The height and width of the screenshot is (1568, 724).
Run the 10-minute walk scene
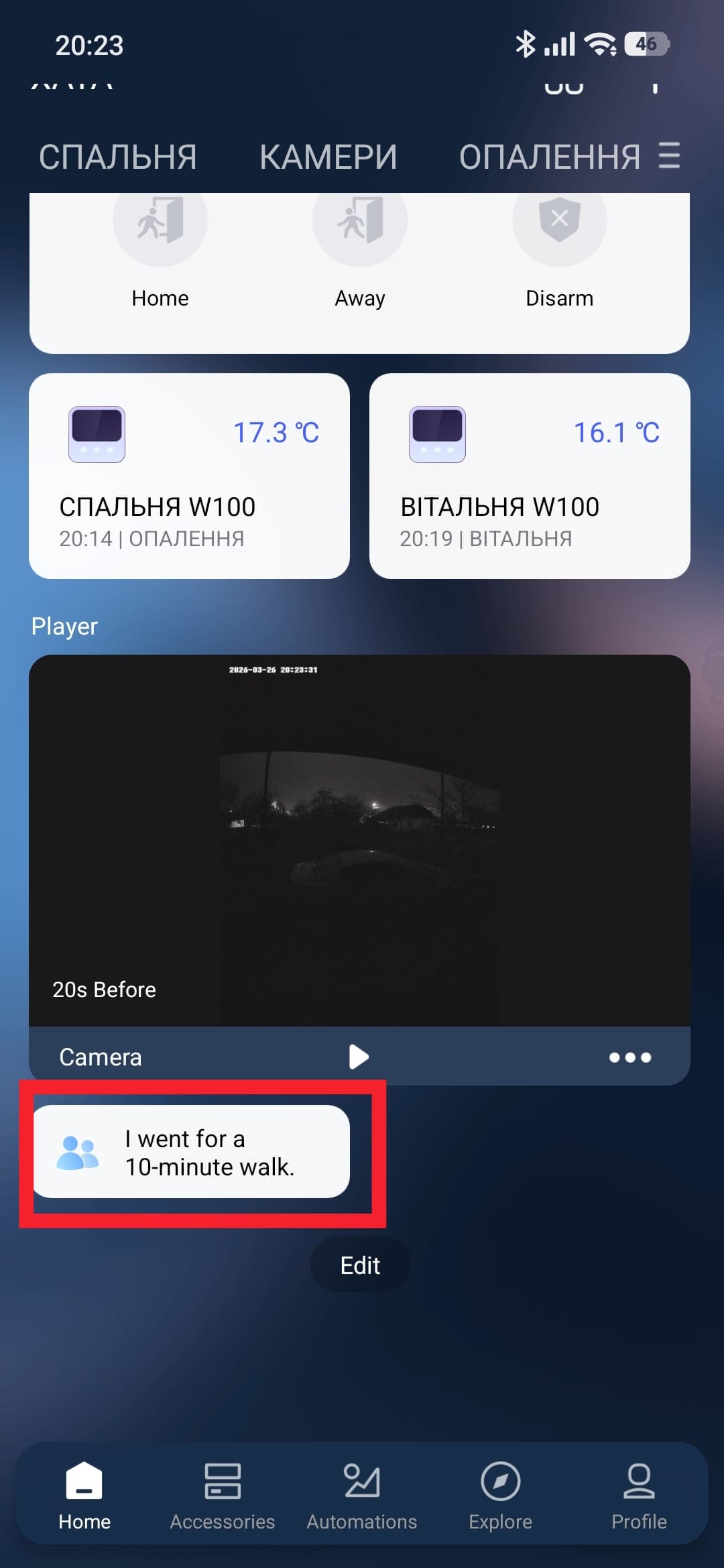click(192, 1152)
